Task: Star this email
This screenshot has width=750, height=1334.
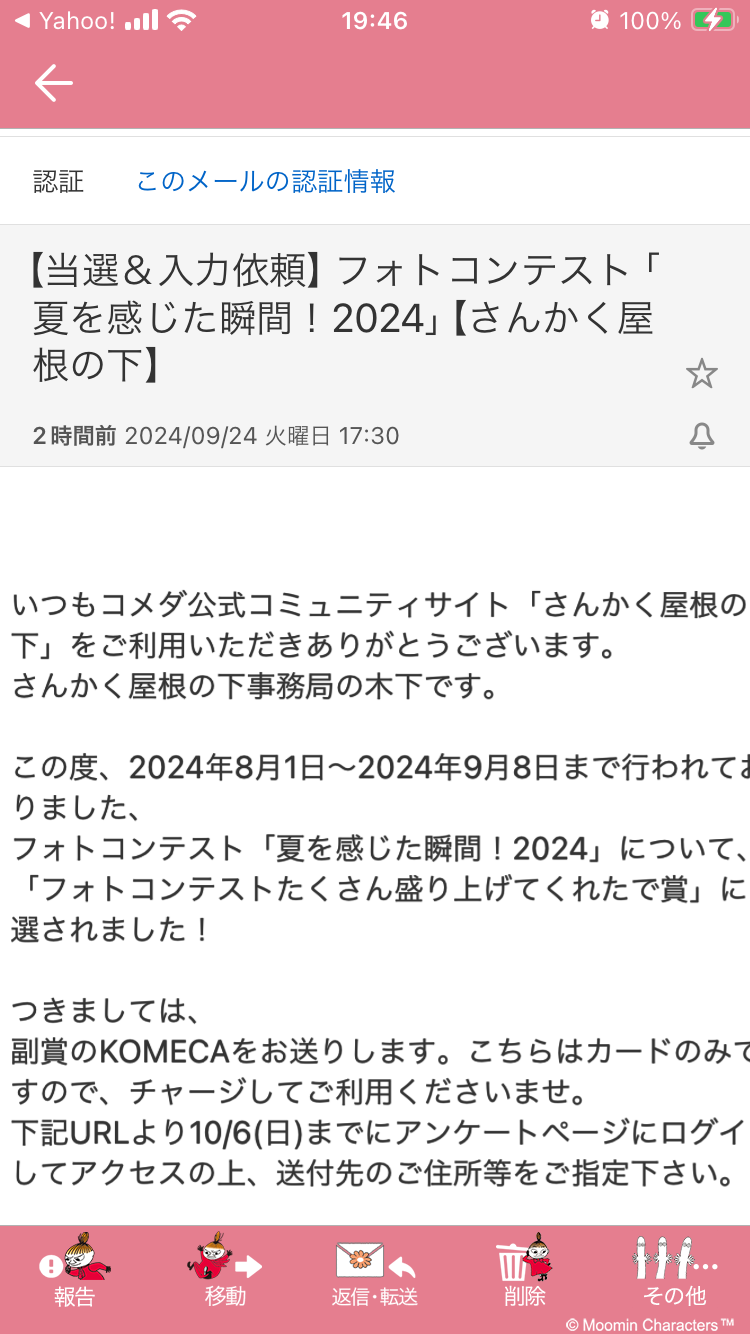Action: click(702, 374)
